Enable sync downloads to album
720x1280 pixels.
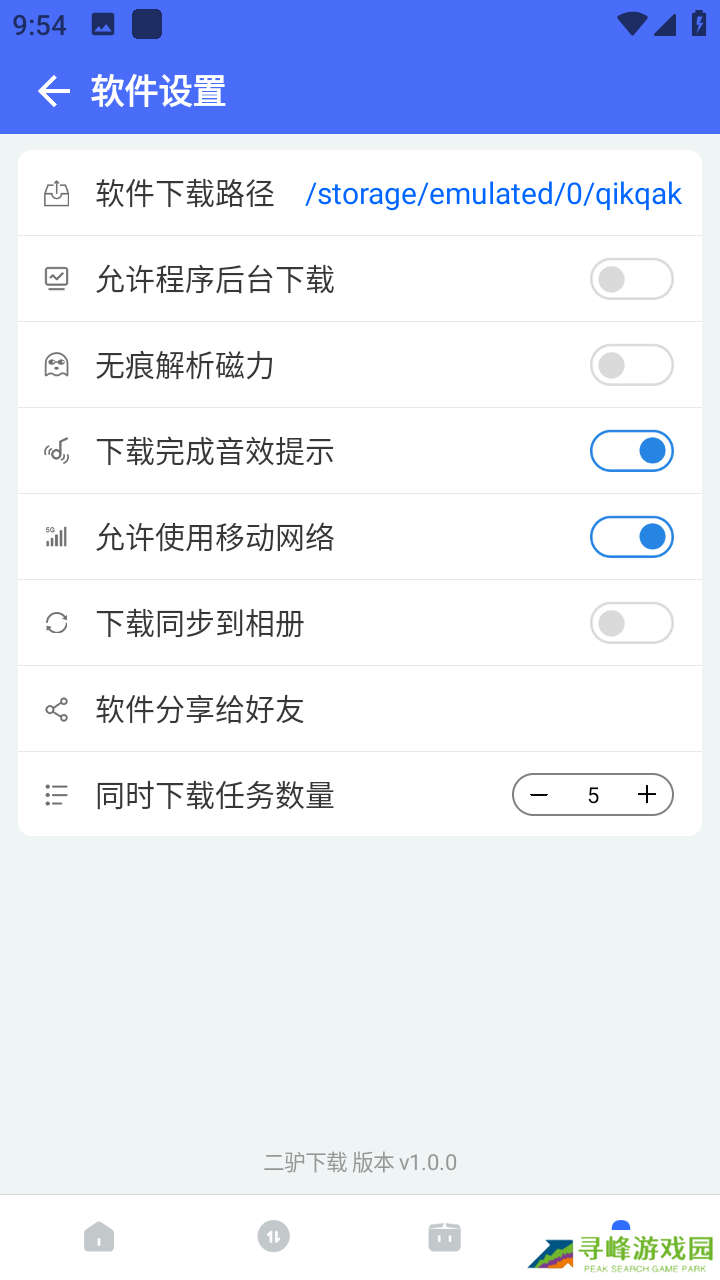pos(631,624)
